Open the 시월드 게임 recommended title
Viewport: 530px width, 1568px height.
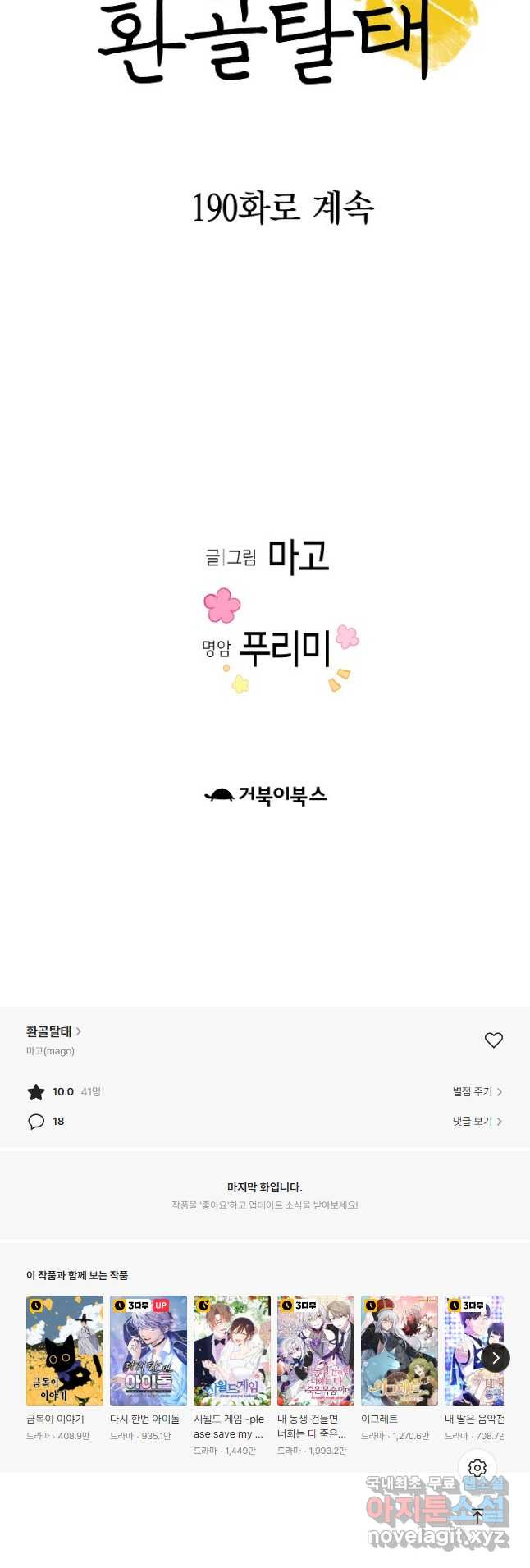point(232,1351)
